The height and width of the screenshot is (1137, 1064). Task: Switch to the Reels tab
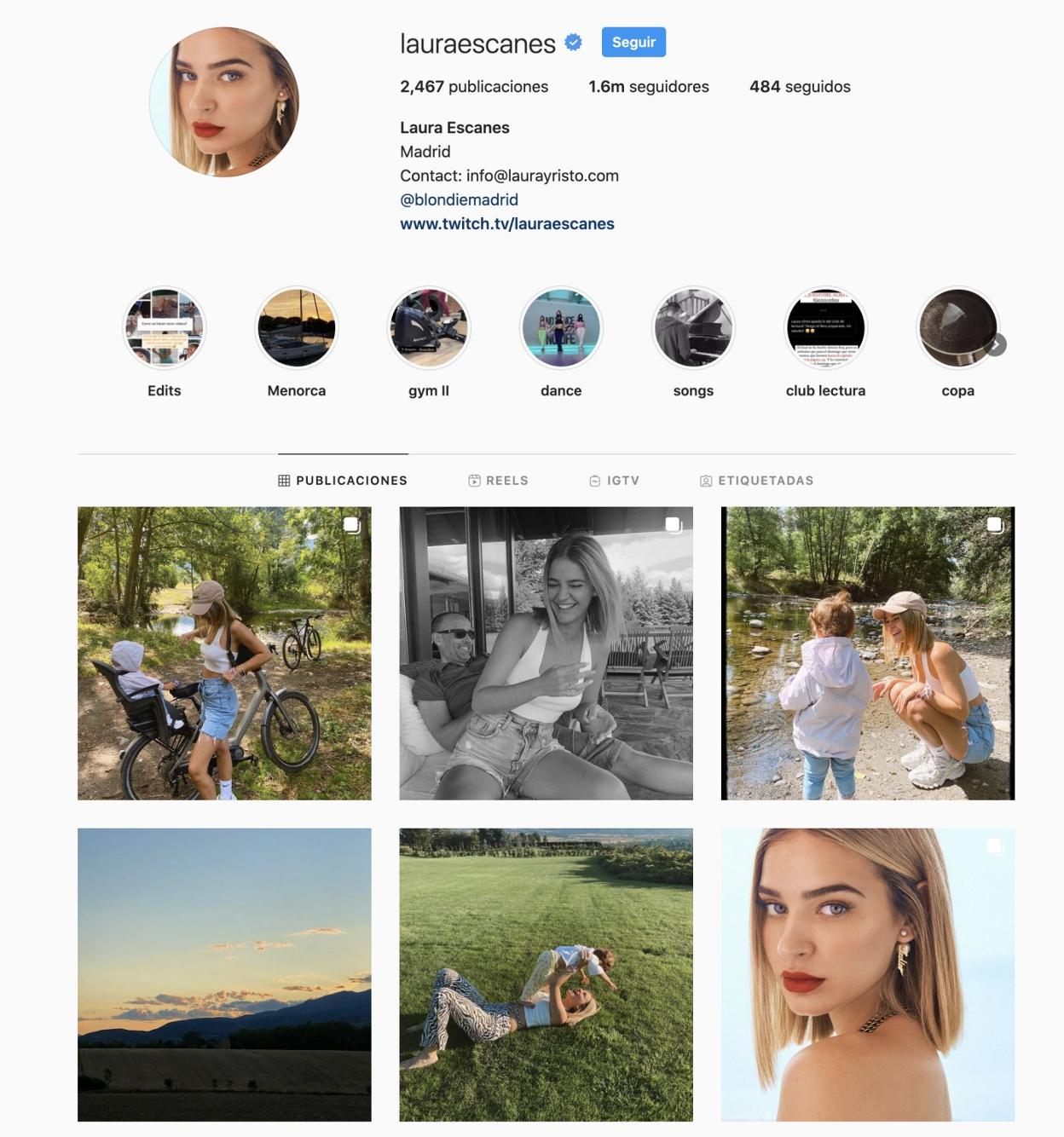499,481
